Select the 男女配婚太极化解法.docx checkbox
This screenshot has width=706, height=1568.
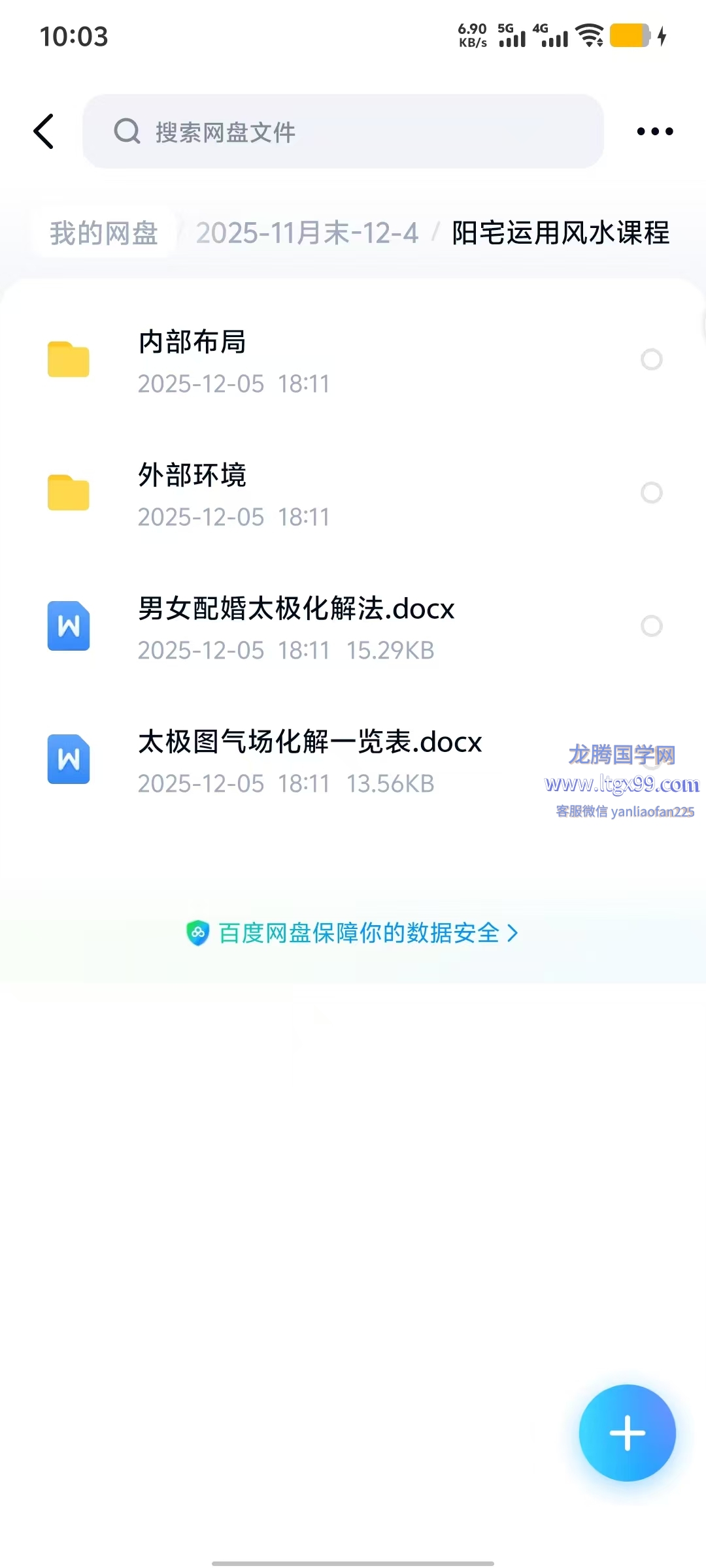click(x=651, y=626)
